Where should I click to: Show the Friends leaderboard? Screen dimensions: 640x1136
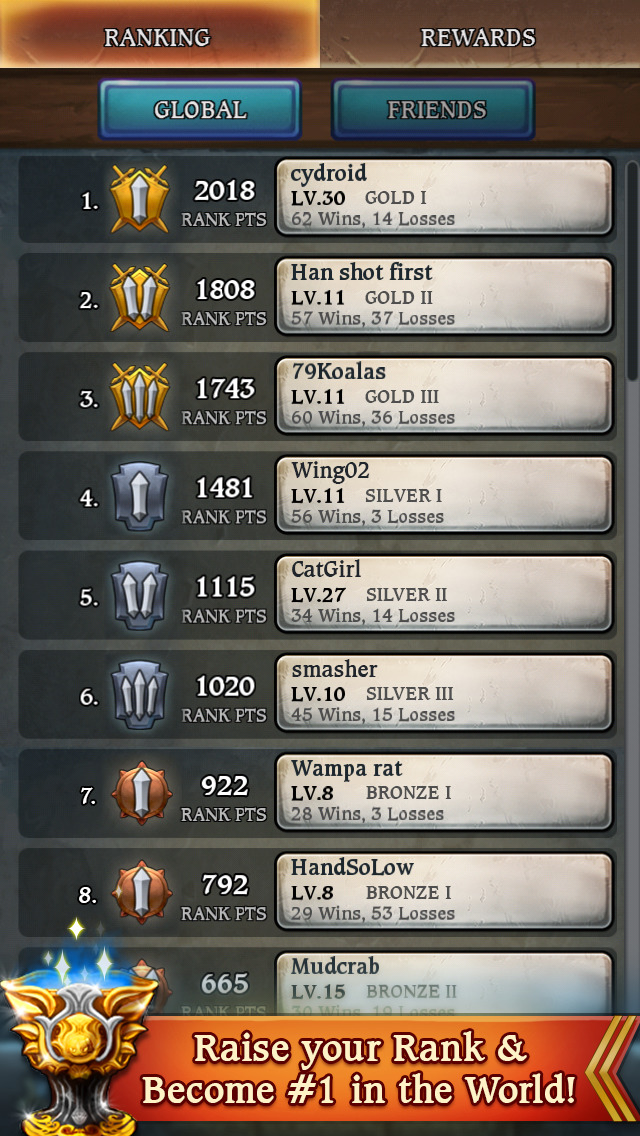[434, 110]
